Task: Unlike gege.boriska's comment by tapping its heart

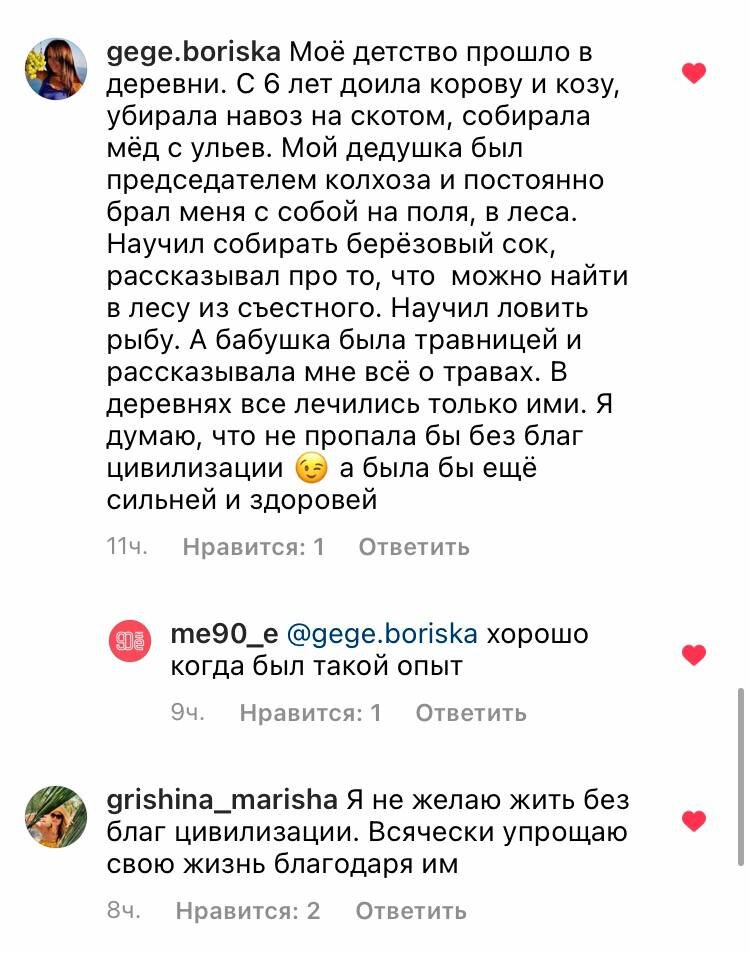Action: click(693, 72)
